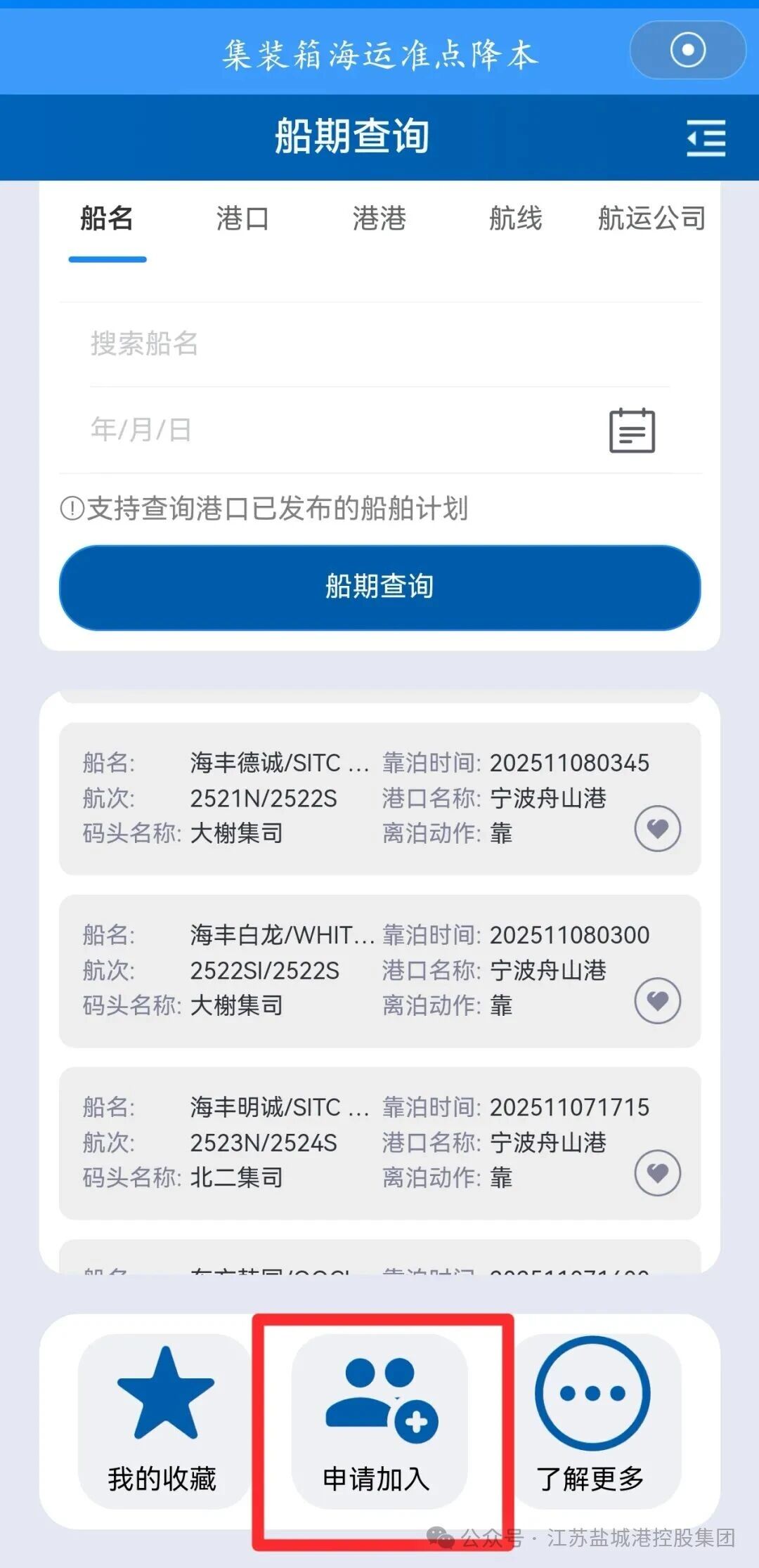Favorite the 海丰明诚 ship entry
Viewport: 759px width, 1568px height.
[x=657, y=1173]
